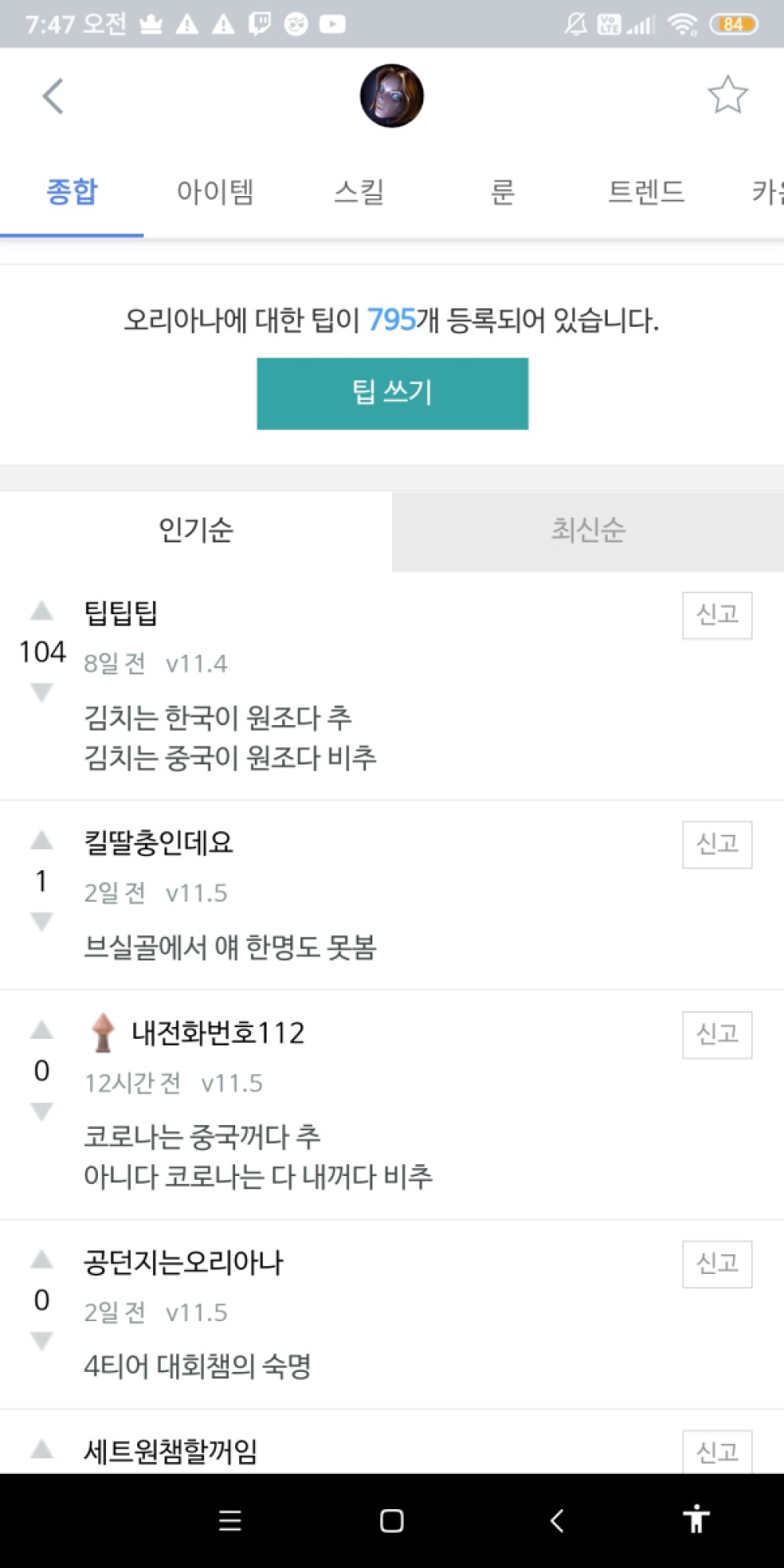Favorite this champion with the star icon

pos(728,96)
